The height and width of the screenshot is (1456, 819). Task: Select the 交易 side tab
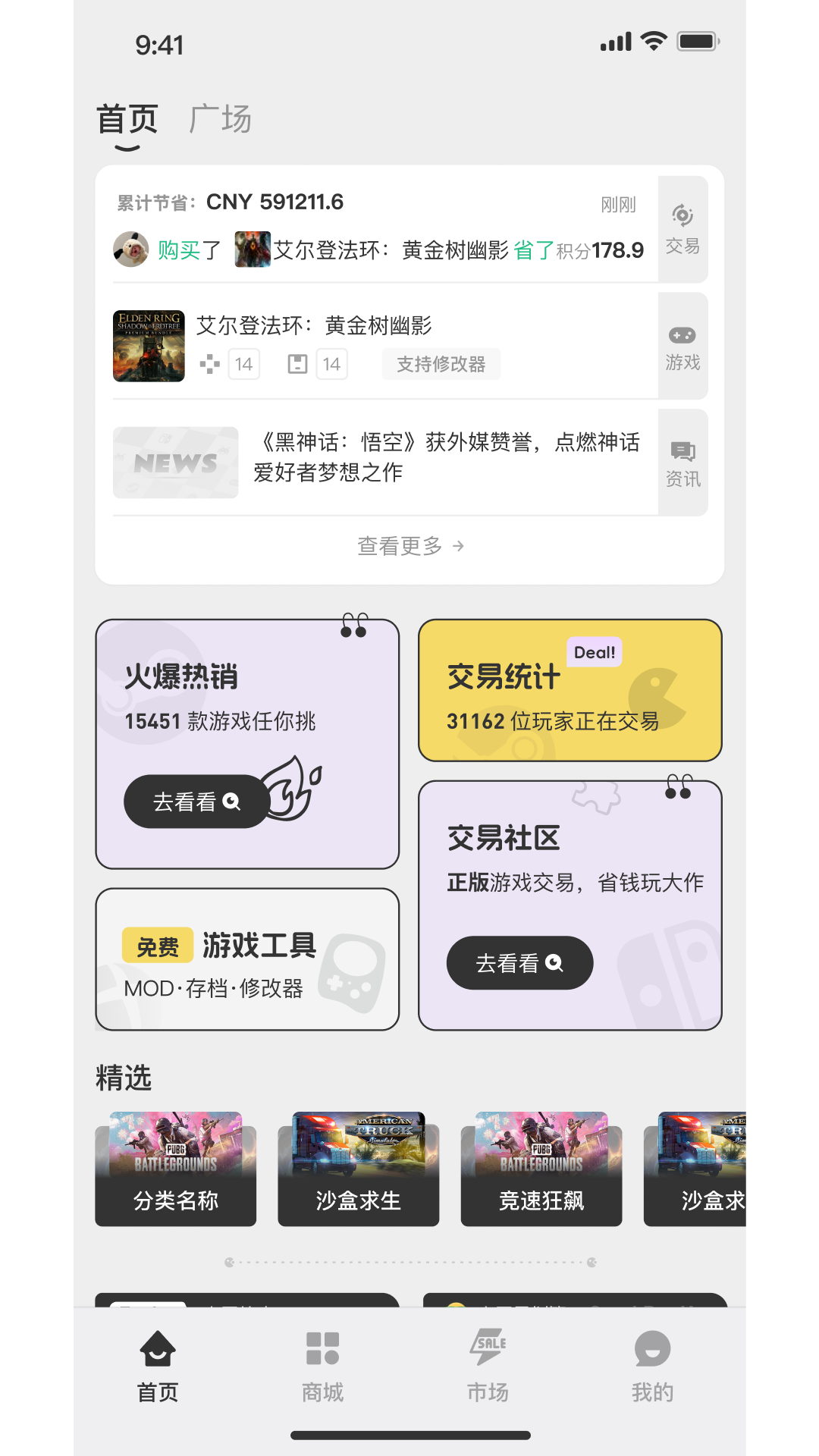click(682, 229)
